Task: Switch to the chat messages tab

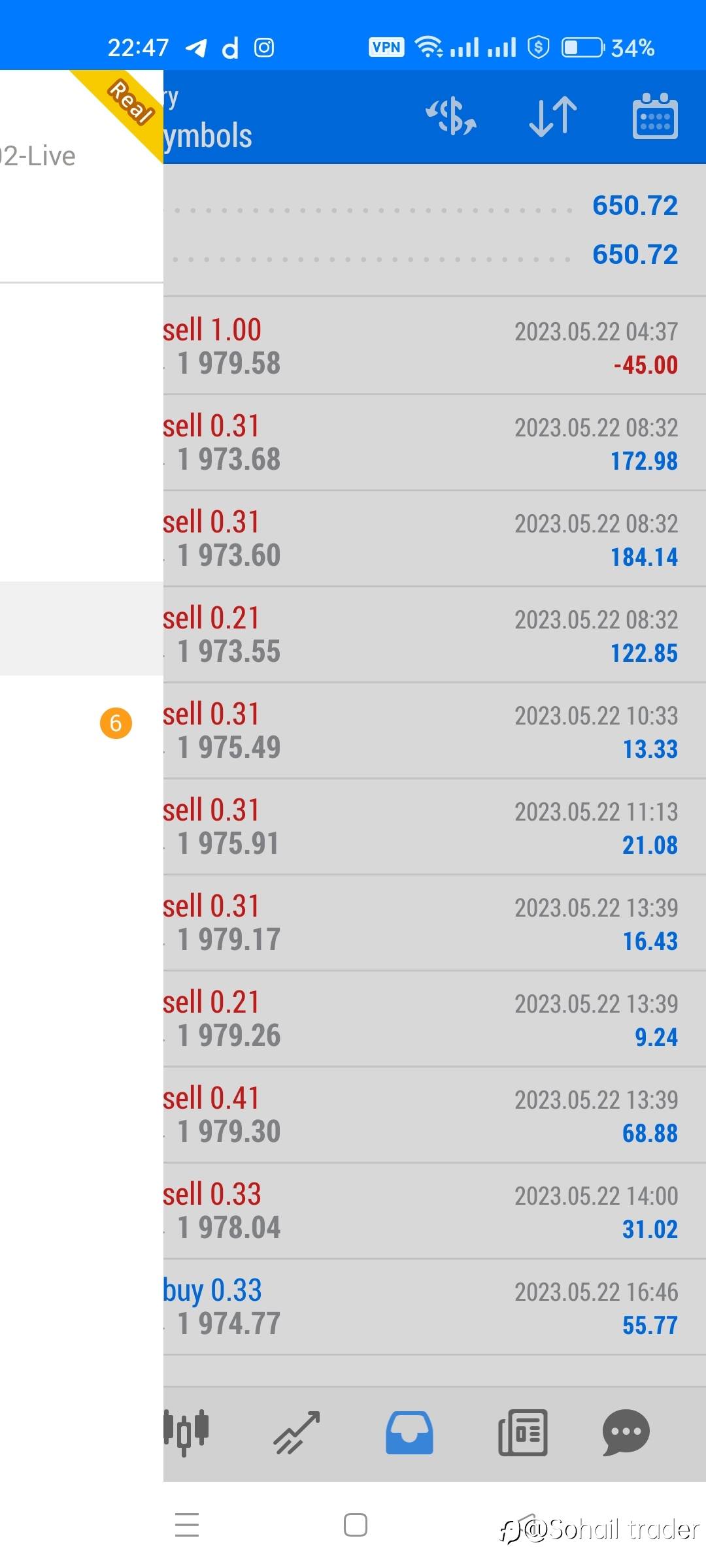Action: point(626,1432)
